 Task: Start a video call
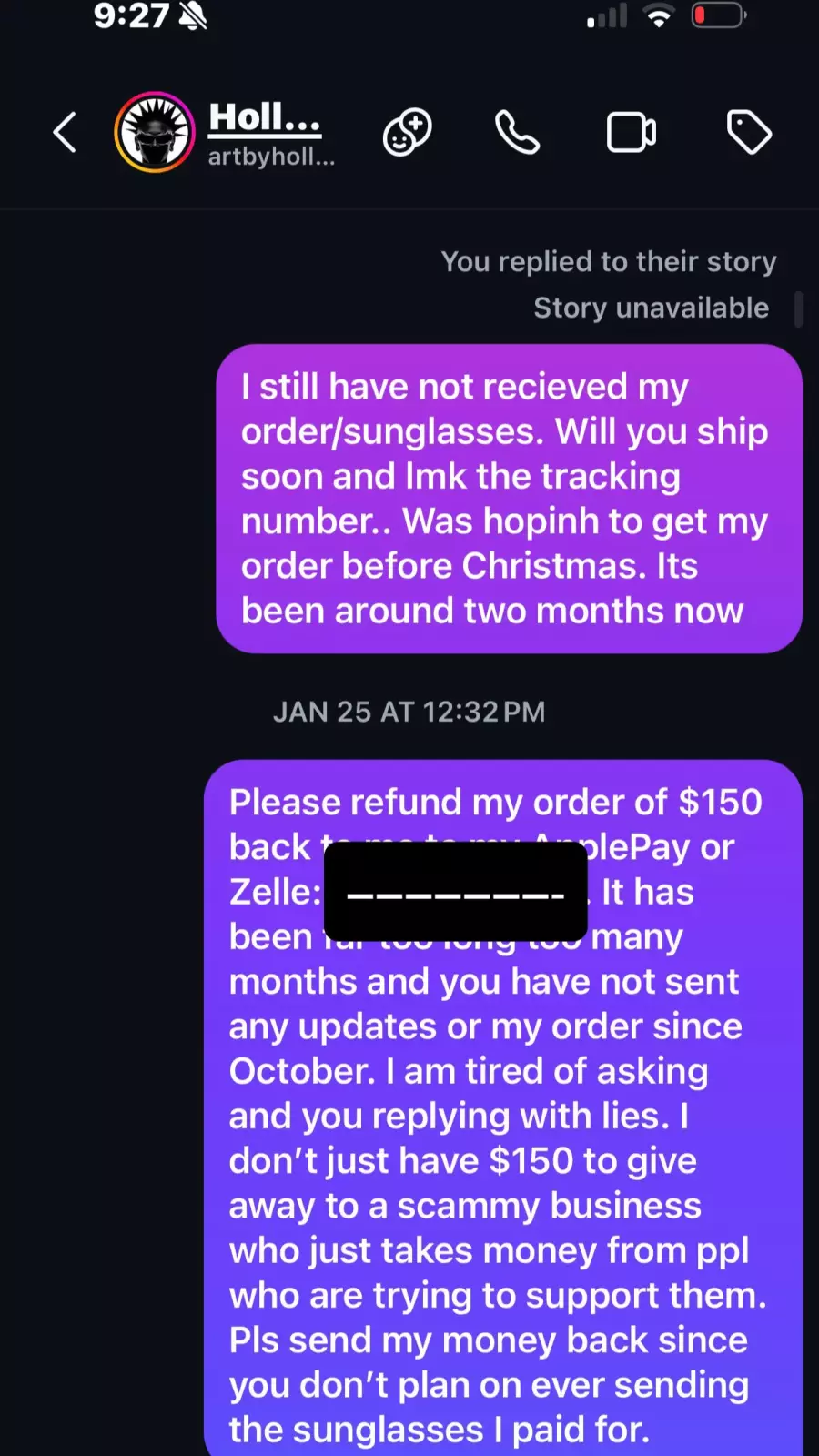point(631,133)
